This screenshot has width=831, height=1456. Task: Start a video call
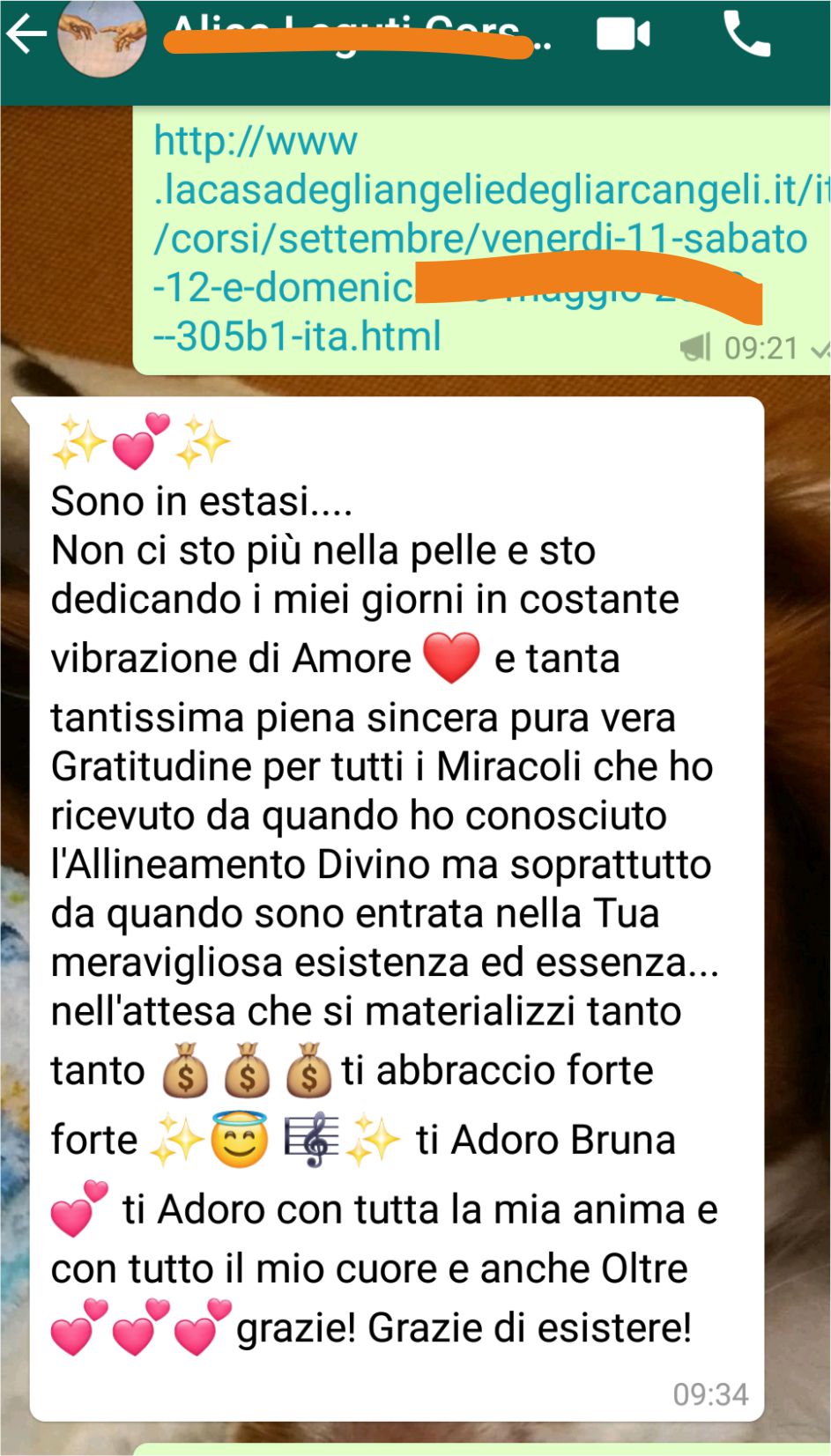click(623, 35)
